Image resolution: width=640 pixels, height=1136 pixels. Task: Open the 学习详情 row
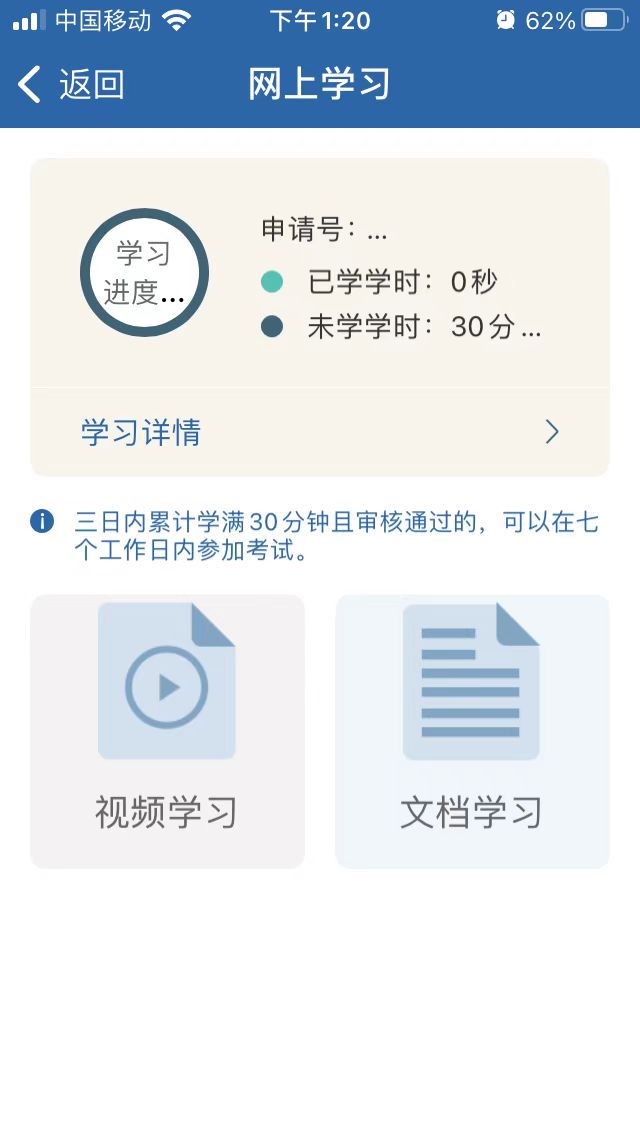[320, 433]
